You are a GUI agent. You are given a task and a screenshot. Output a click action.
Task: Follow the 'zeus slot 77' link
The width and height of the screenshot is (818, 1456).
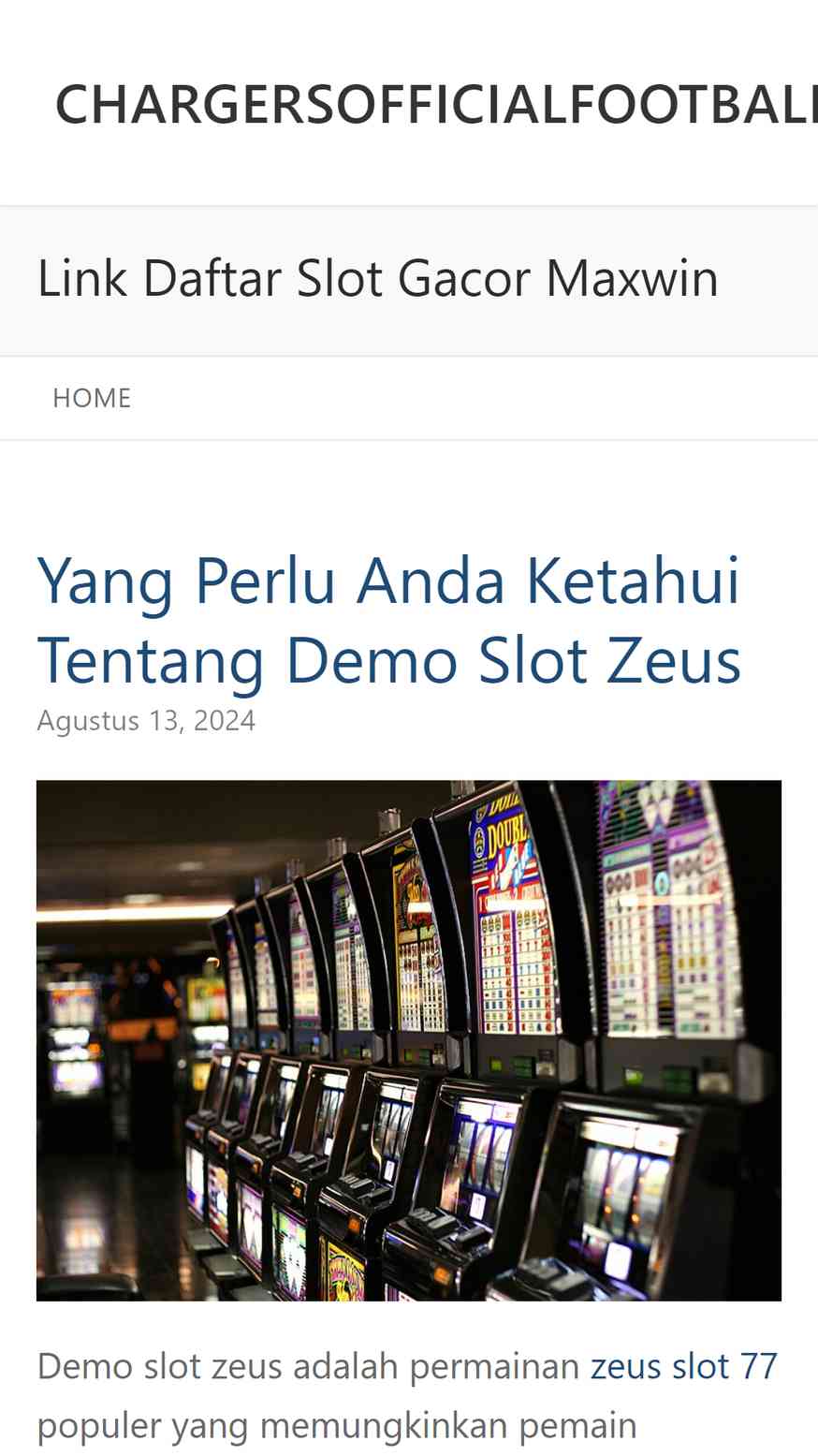coord(683,1366)
